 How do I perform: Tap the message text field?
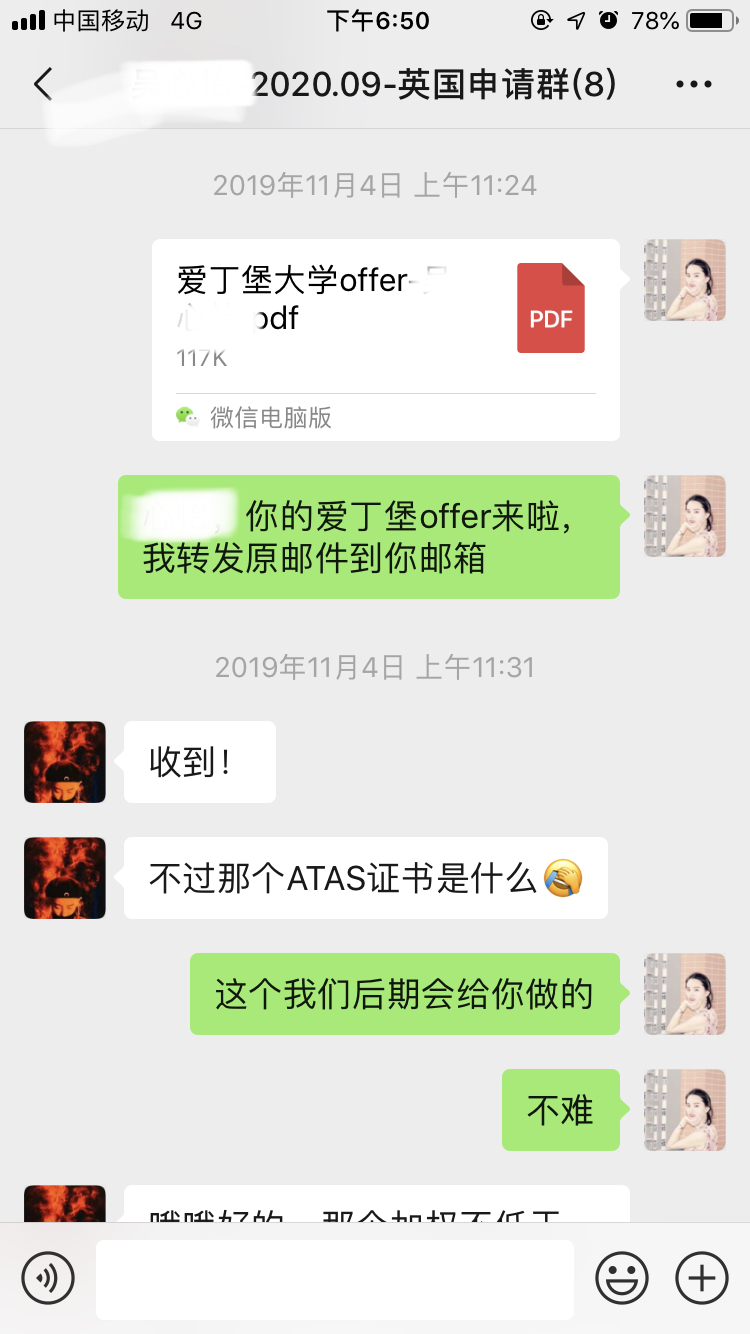tap(335, 1279)
